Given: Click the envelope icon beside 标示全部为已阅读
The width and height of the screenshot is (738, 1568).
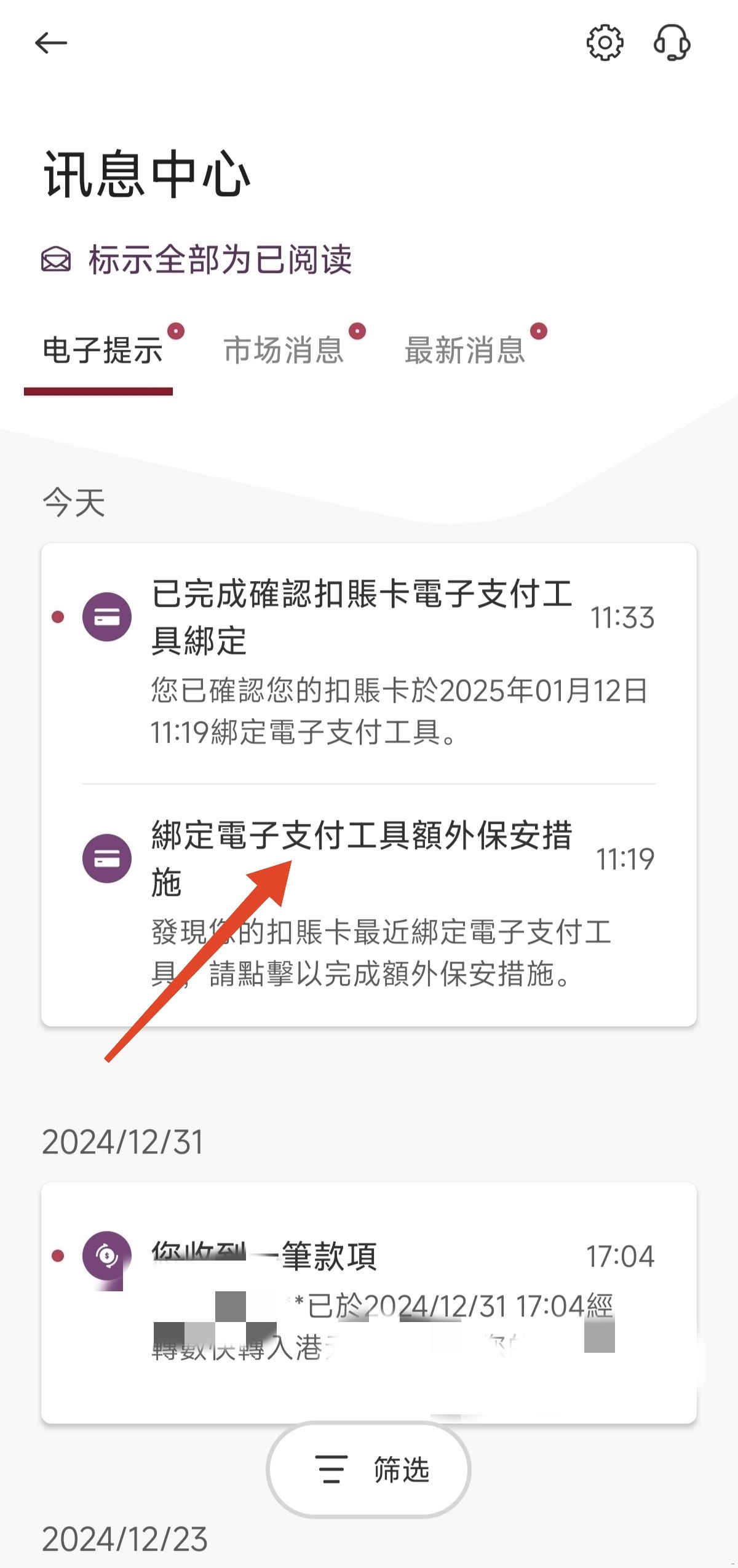Looking at the screenshot, I should click(x=57, y=260).
